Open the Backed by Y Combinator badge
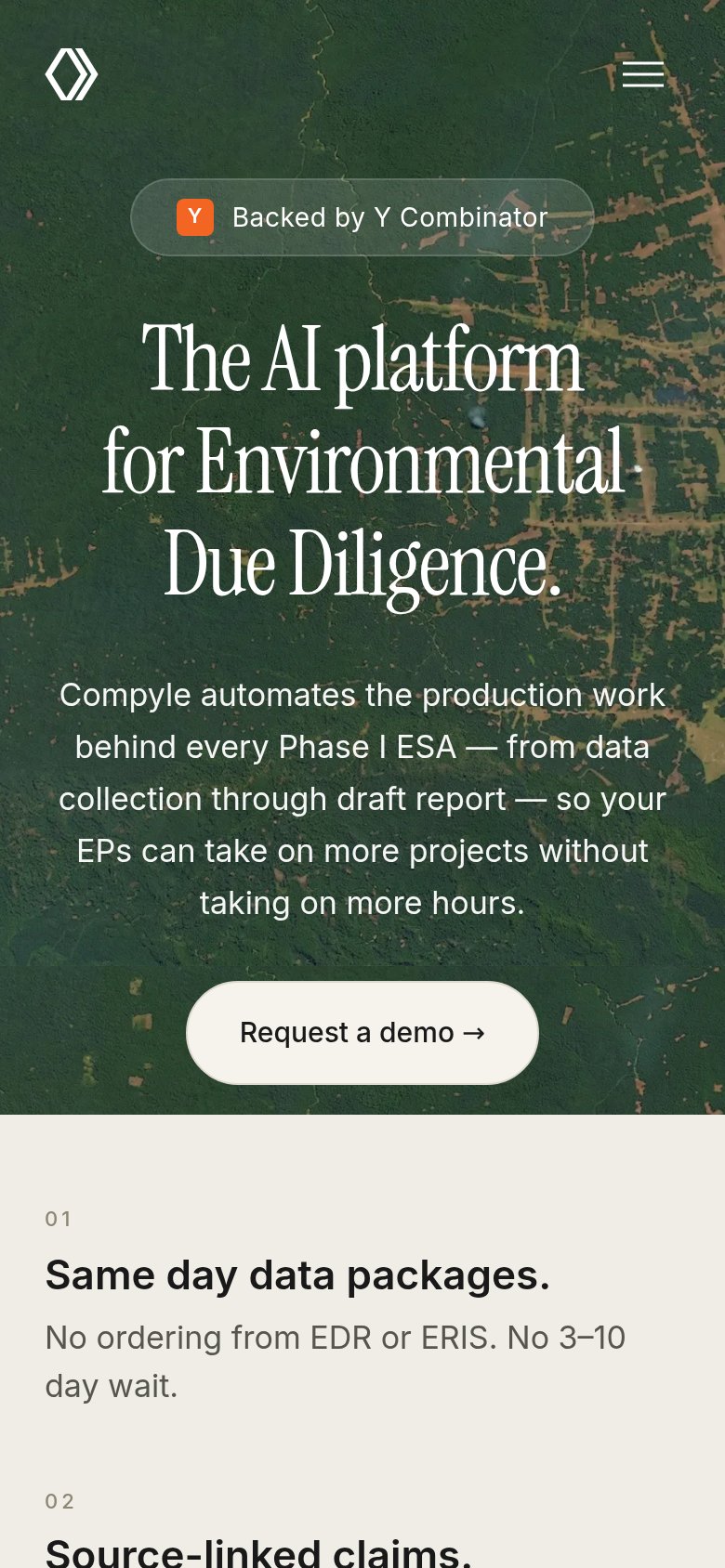The image size is (725, 1568). [362, 217]
